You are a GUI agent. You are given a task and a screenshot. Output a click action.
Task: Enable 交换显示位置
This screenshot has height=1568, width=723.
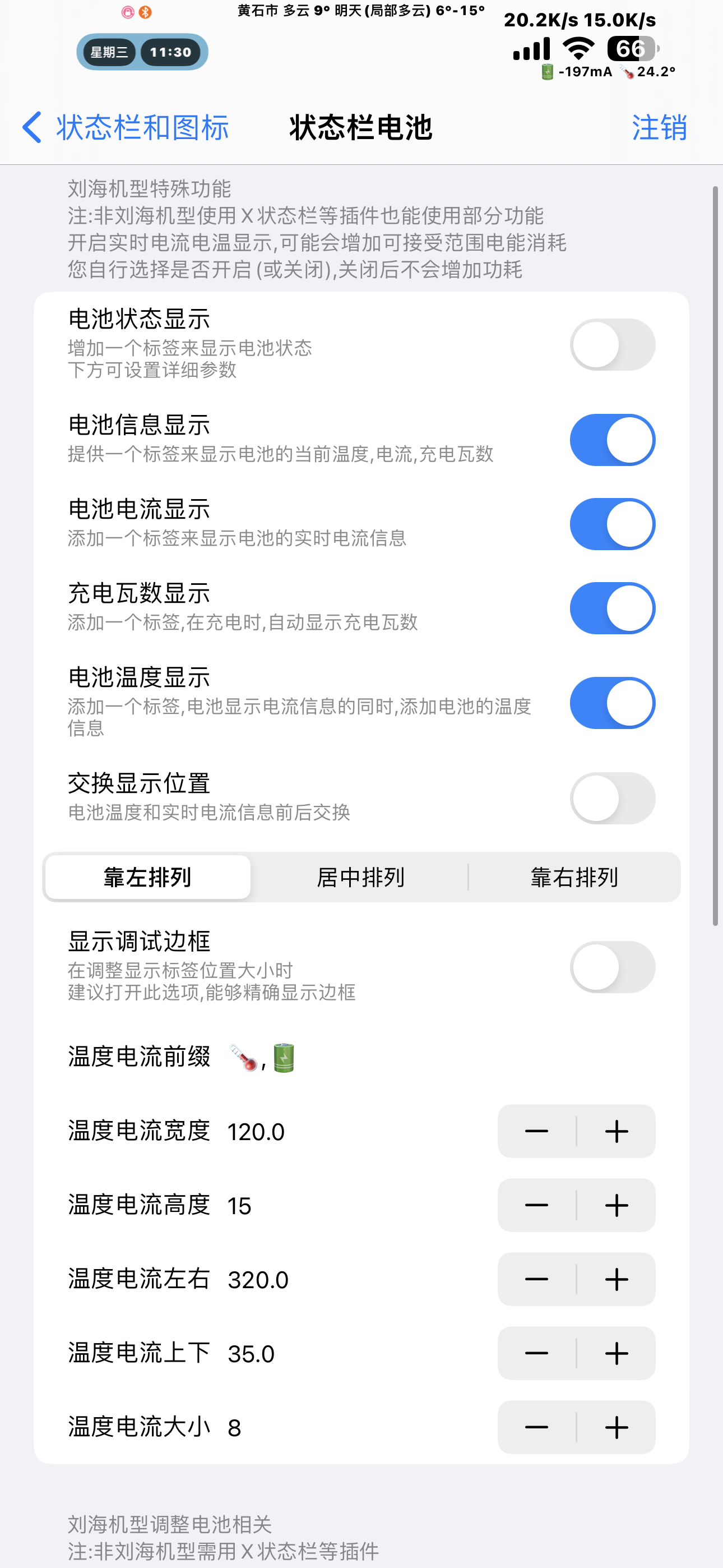(x=612, y=798)
